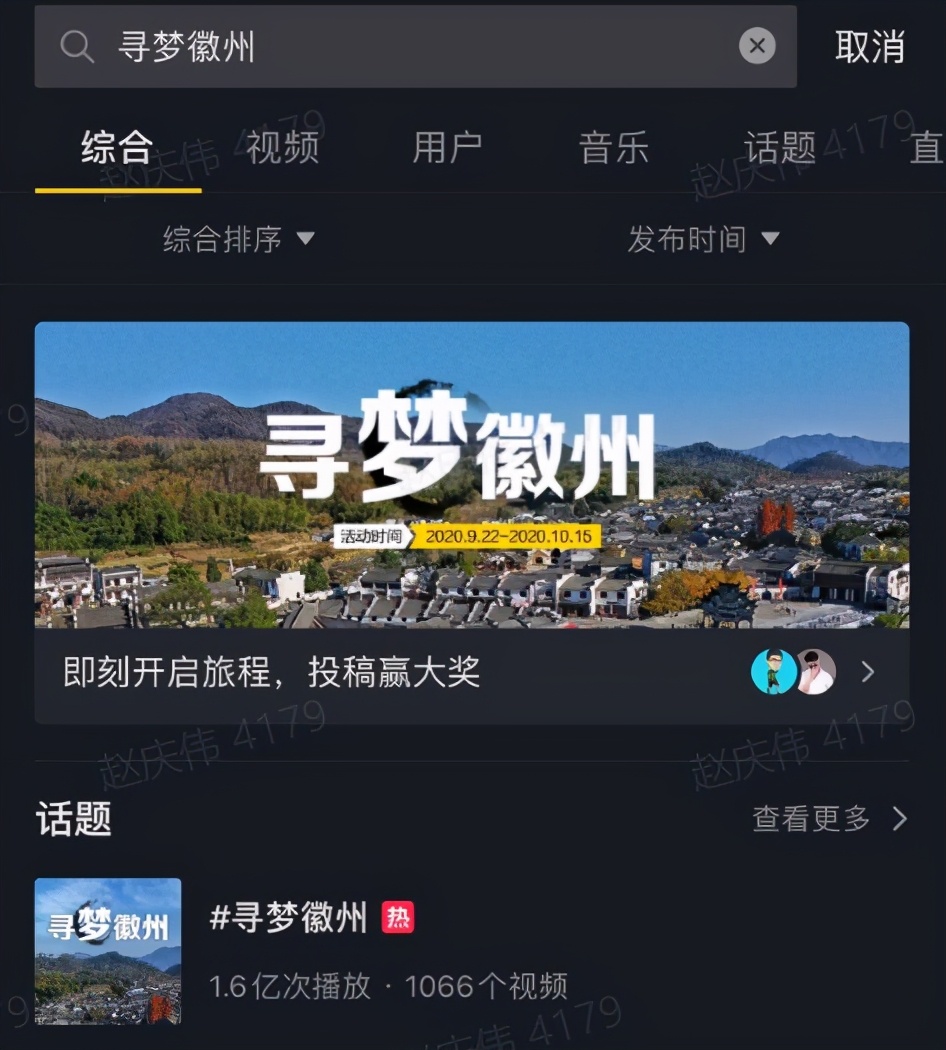Click the magnifying glass search icon
Image resolution: width=946 pixels, height=1050 pixels.
click(x=77, y=45)
